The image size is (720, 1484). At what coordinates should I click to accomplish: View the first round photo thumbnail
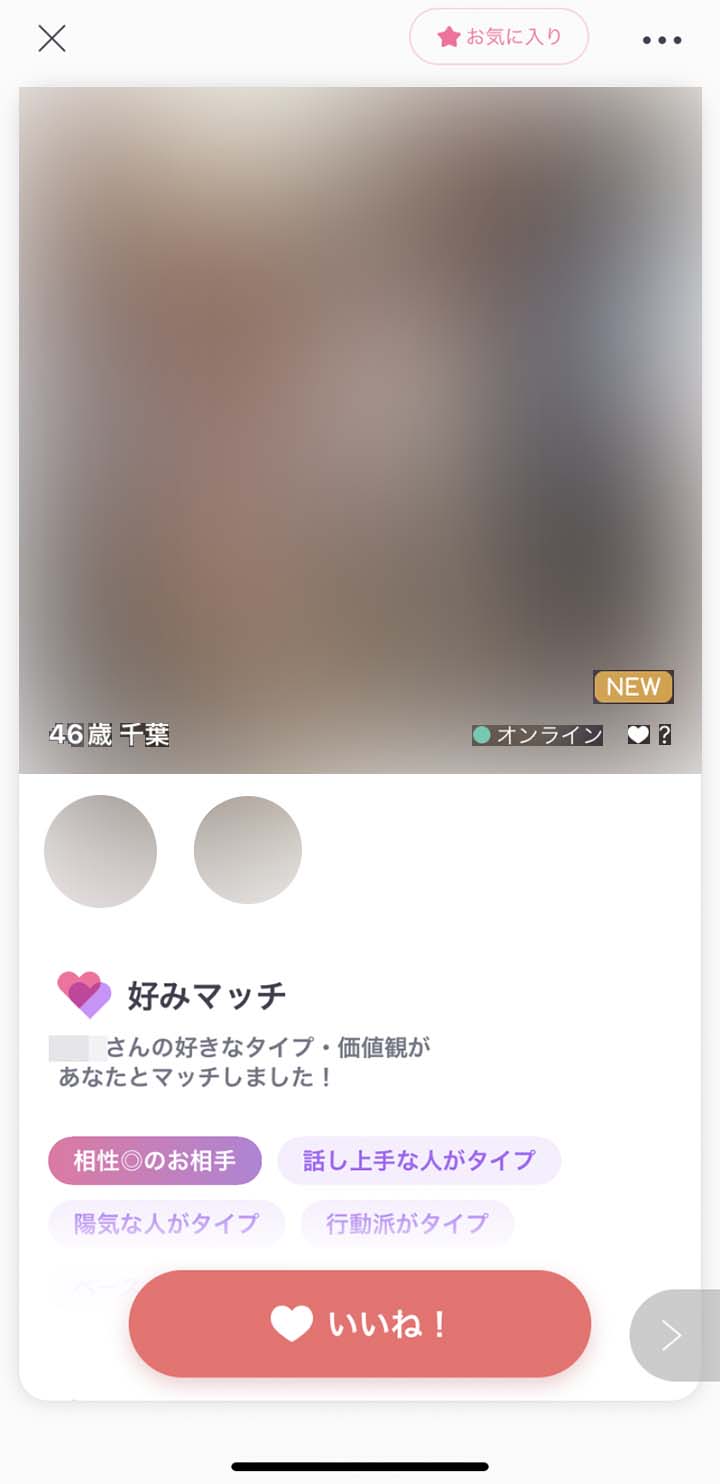point(100,851)
